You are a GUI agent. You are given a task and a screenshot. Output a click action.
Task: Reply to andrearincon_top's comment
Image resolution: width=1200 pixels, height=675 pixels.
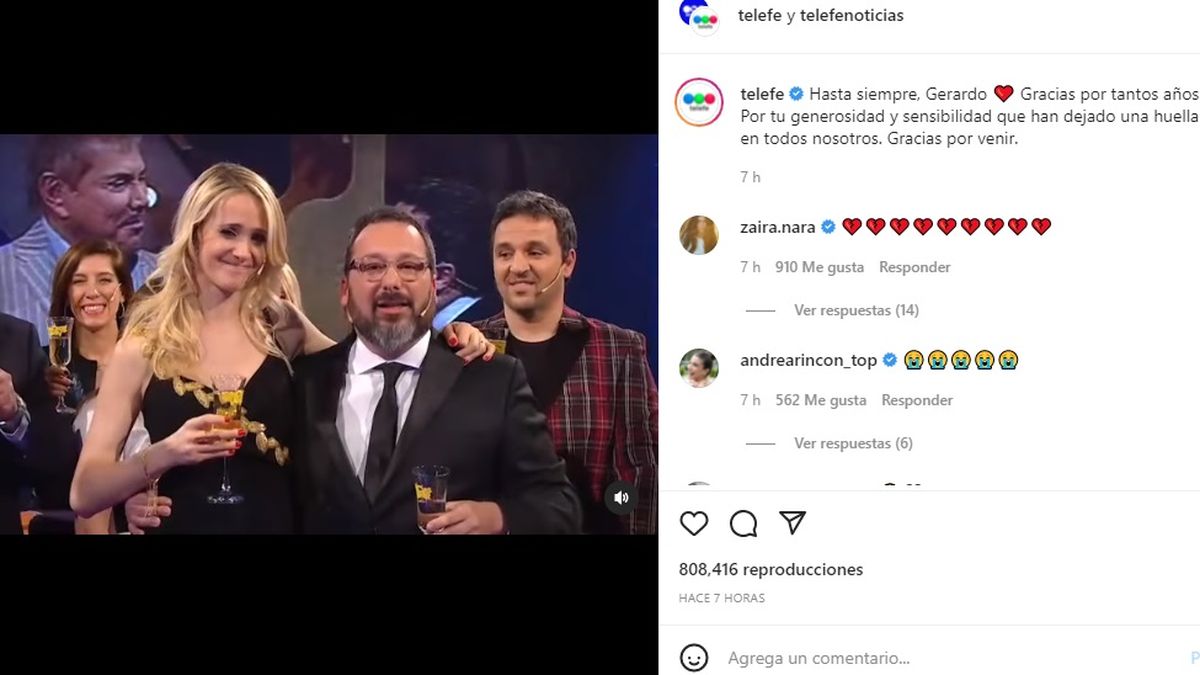click(x=916, y=400)
